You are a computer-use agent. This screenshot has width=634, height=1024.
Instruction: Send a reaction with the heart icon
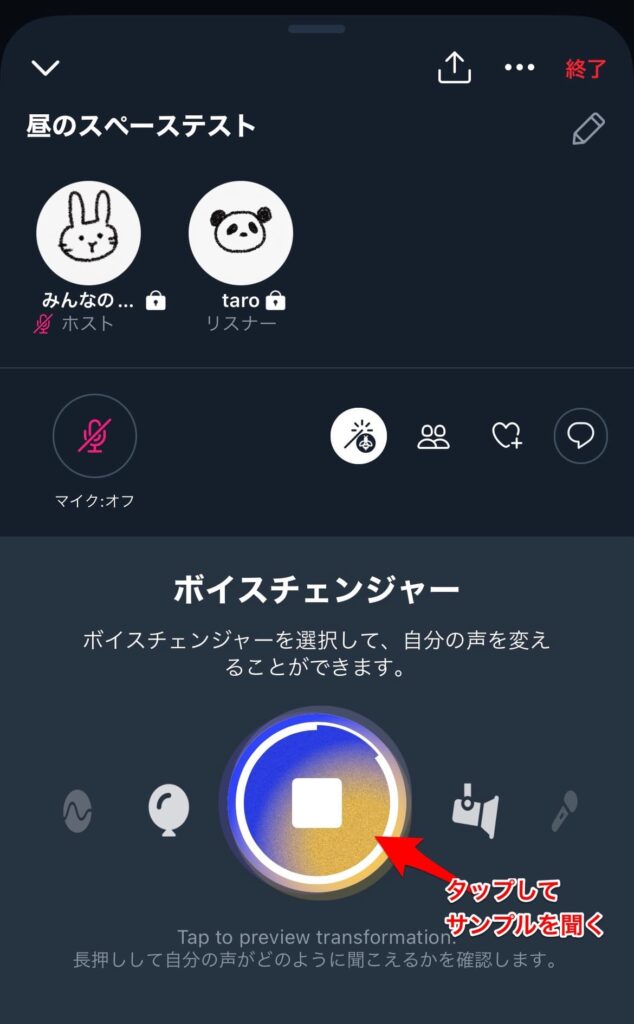(x=507, y=436)
